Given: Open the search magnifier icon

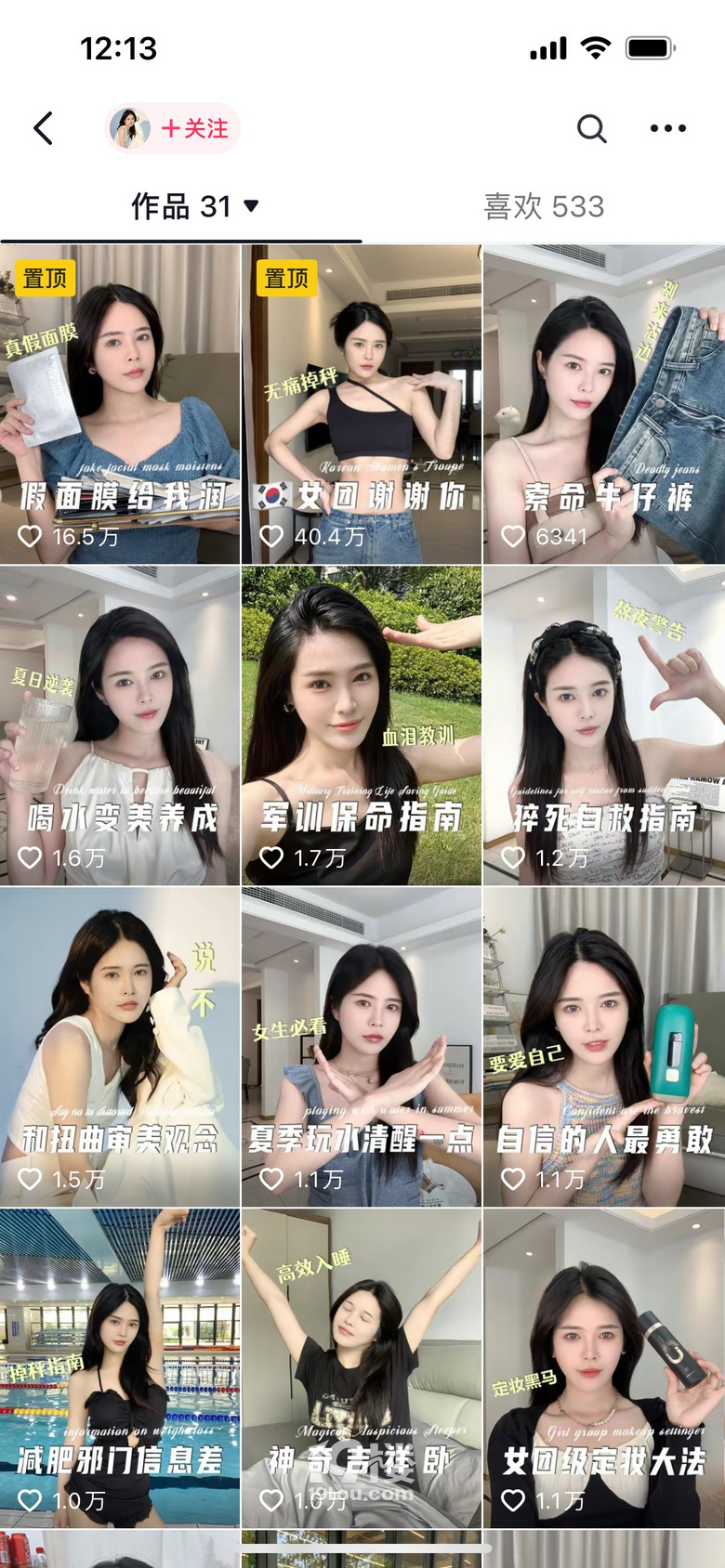Looking at the screenshot, I should point(591,128).
